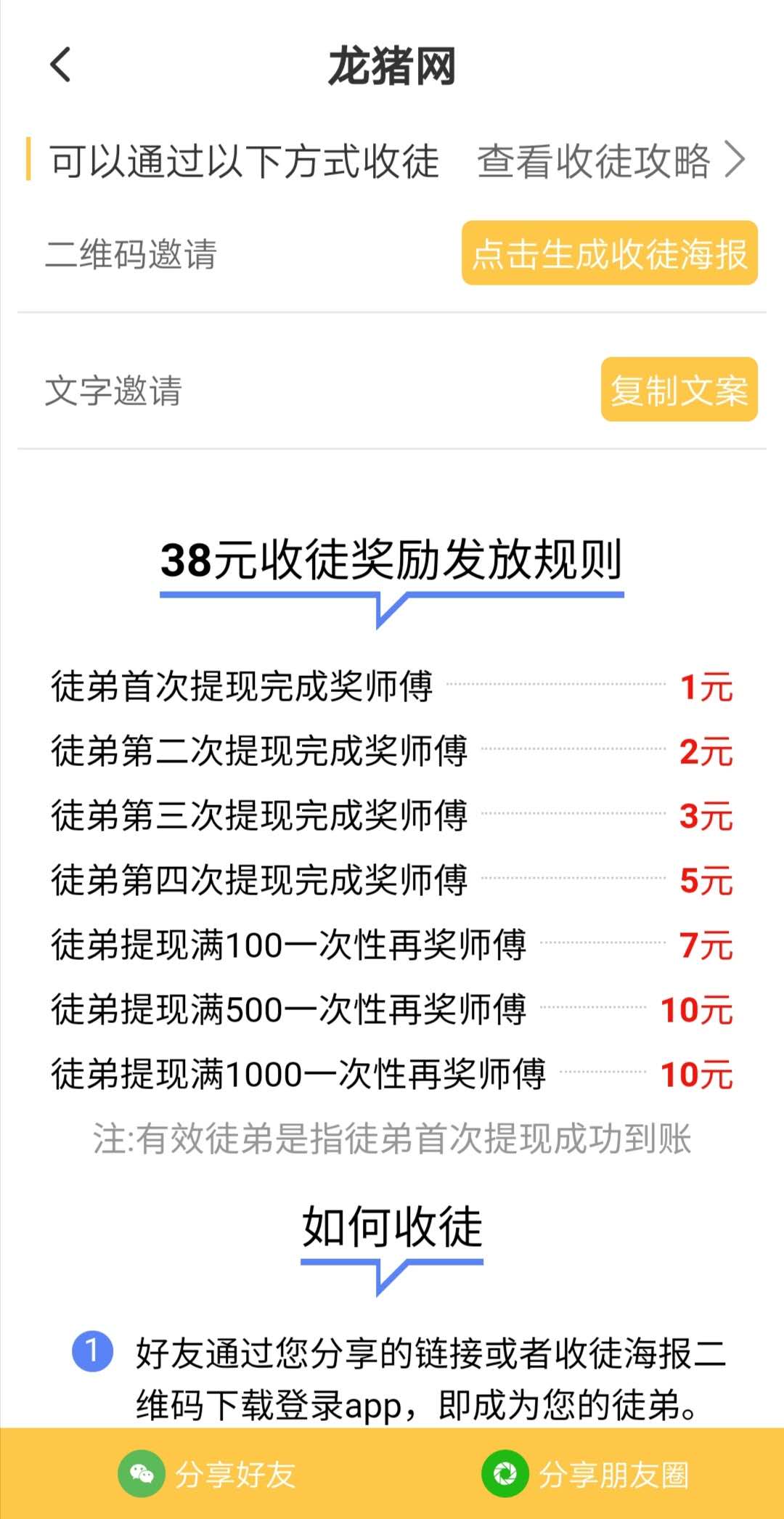Image resolution: width=784 pixels, height=1519 pixels.
Task: Copy the invite text with 复制文案
Action: coord(679,389)
